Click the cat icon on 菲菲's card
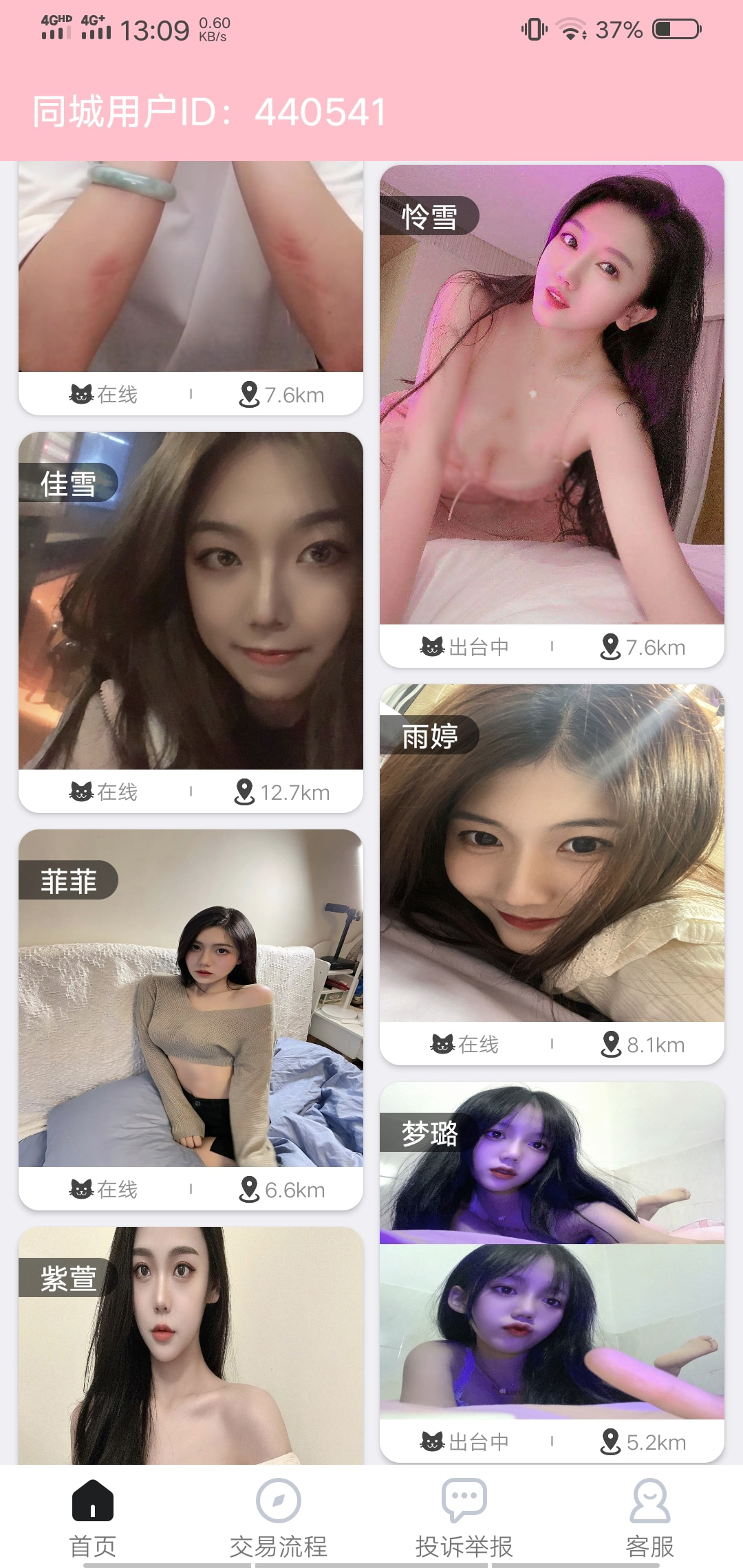The height and width of the screenshot is (1568, 743). click(83, 1190)
